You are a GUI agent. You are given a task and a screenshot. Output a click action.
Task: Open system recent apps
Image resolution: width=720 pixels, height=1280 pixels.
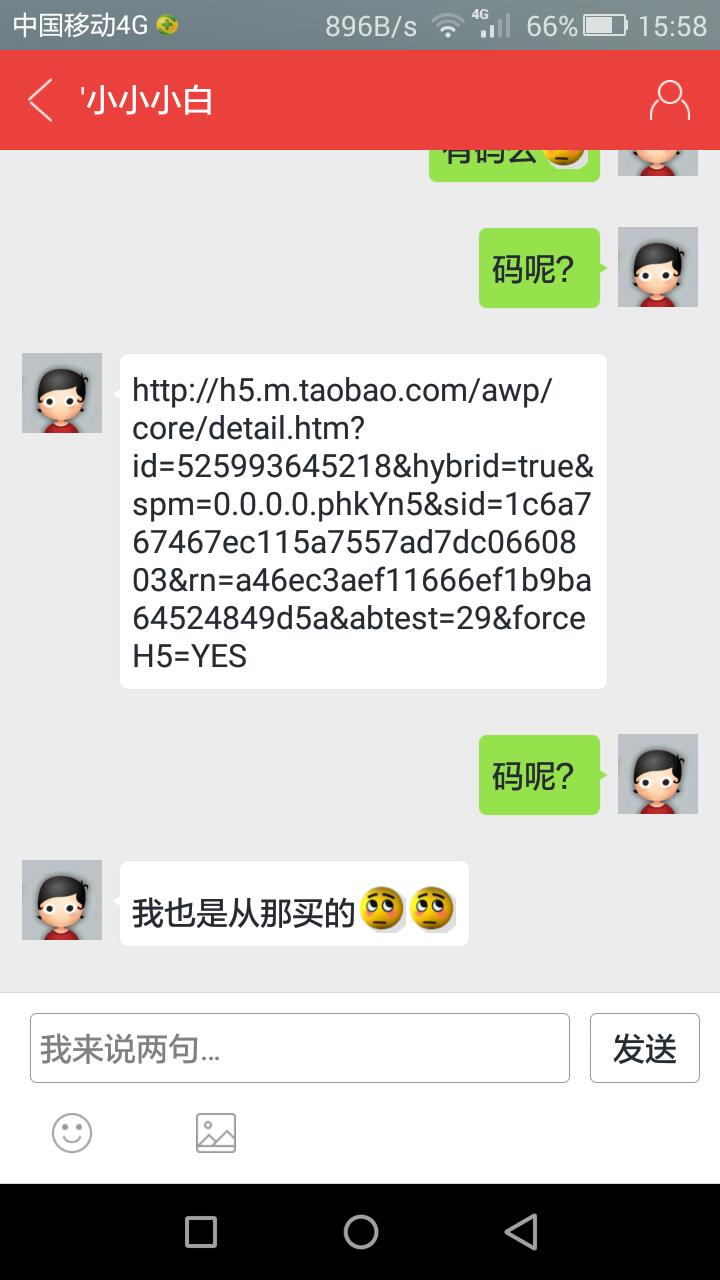[x=201, y=1232]
